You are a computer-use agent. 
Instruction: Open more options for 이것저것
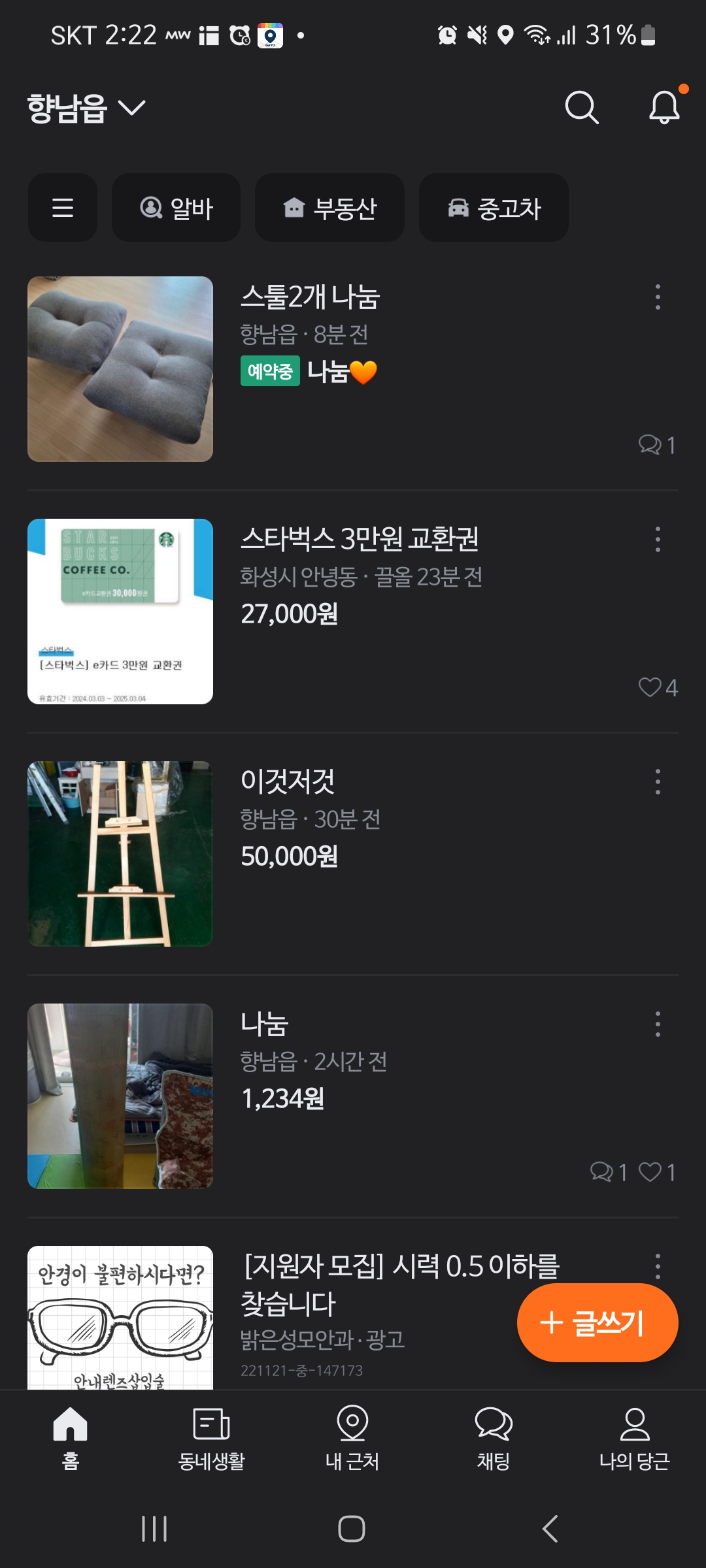coord(658,782)
